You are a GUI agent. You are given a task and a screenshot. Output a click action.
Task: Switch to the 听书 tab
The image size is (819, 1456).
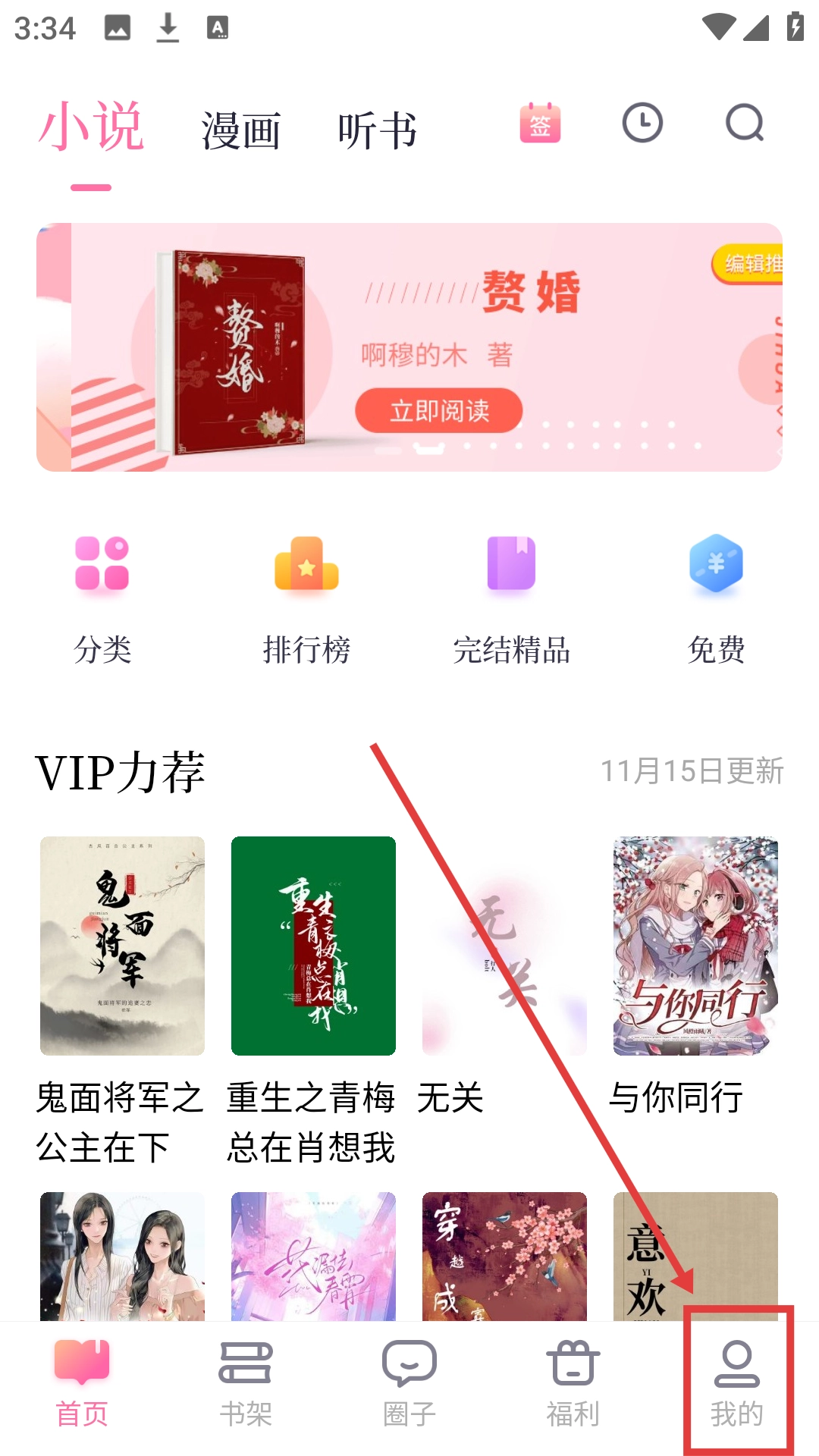pos(377,130)
